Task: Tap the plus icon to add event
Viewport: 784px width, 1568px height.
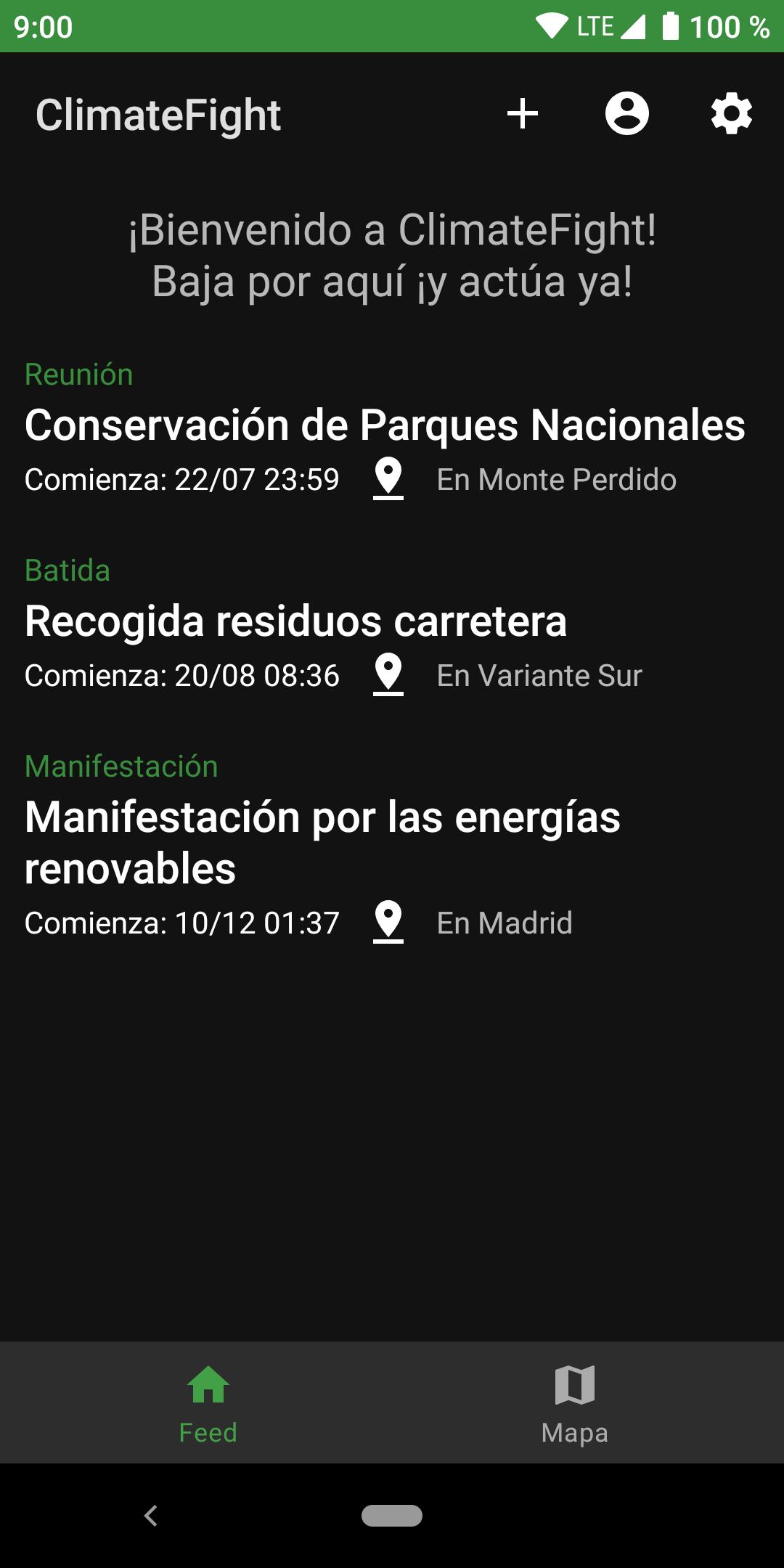Action: click(523, 114)
